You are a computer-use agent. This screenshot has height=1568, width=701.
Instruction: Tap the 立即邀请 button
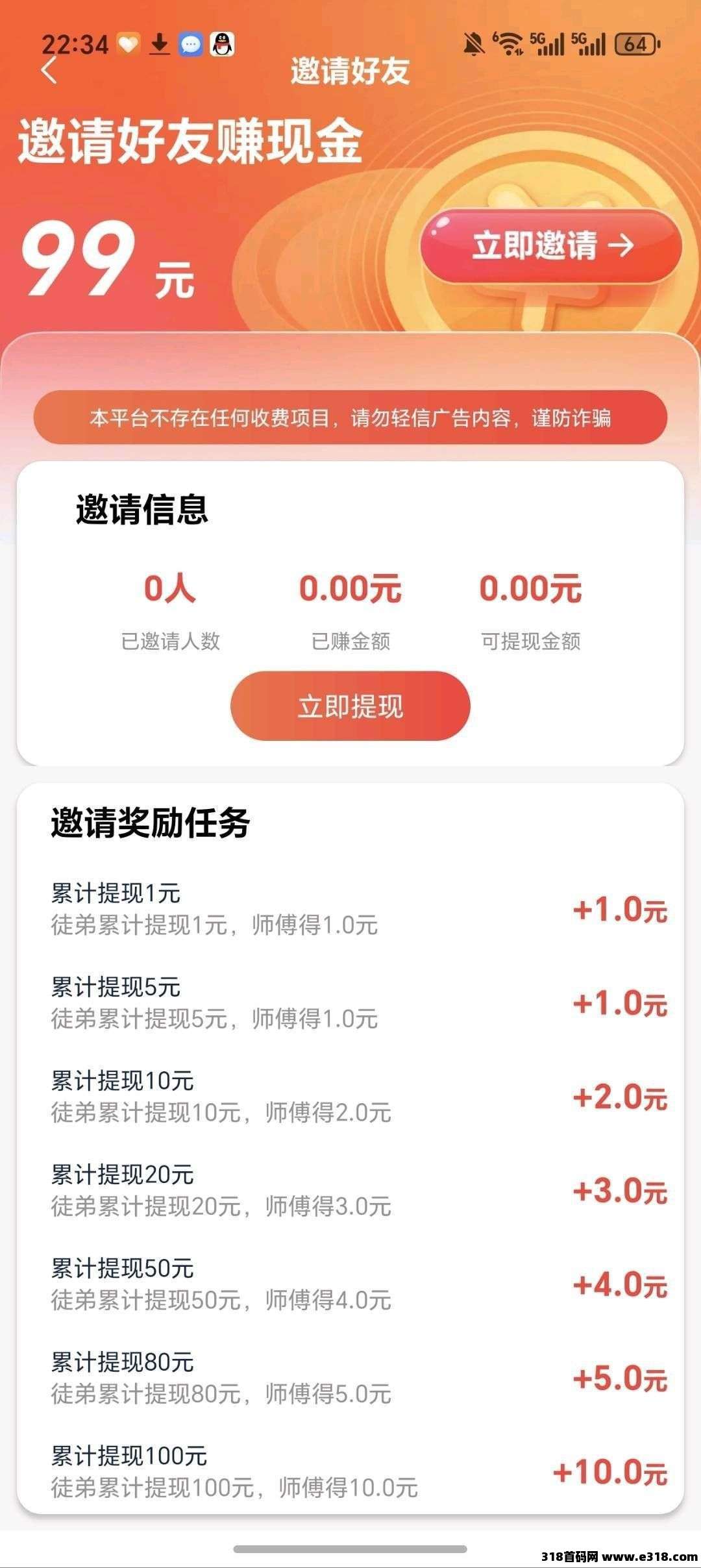coord(551,246)
